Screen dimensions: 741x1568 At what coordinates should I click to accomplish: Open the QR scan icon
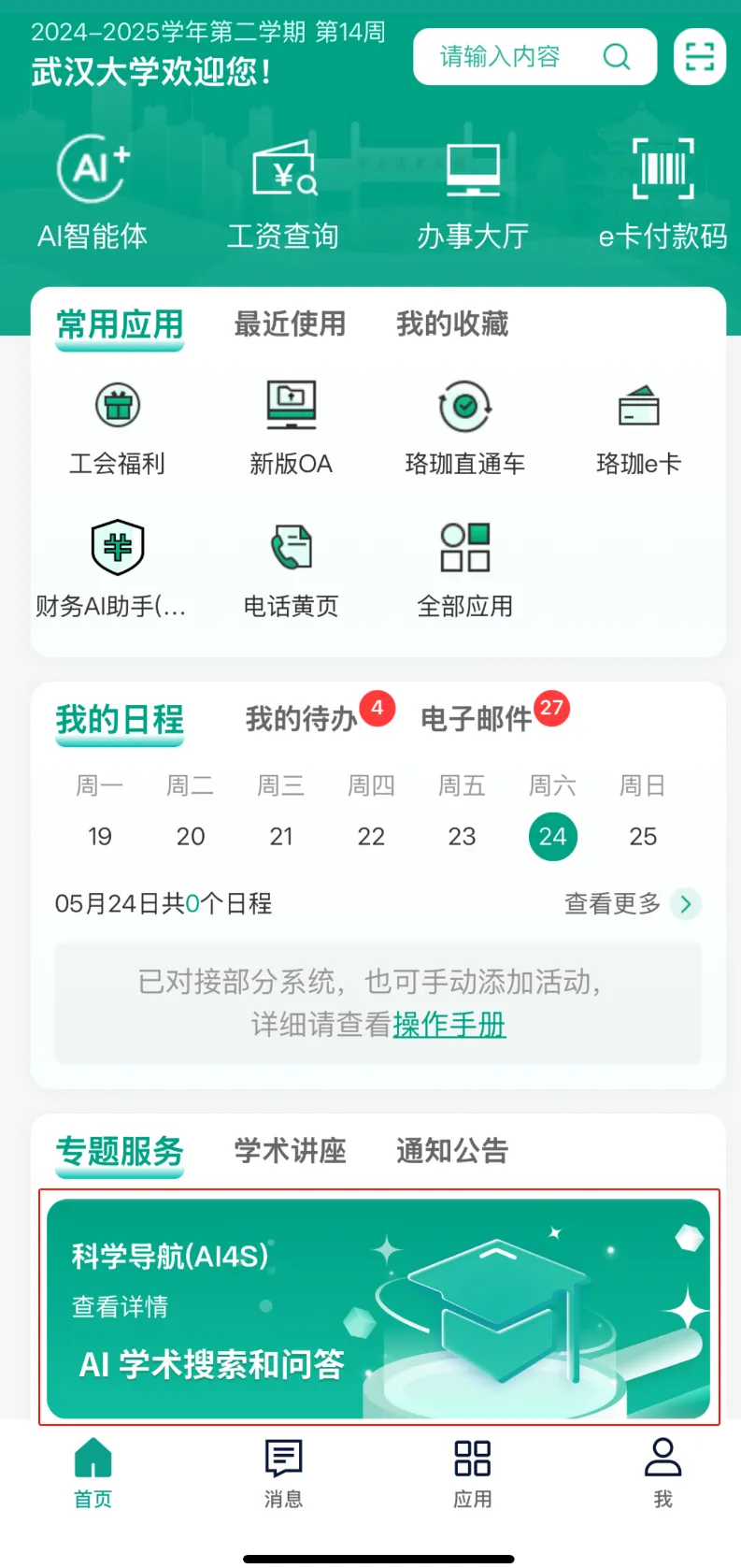tap(699, 57)
